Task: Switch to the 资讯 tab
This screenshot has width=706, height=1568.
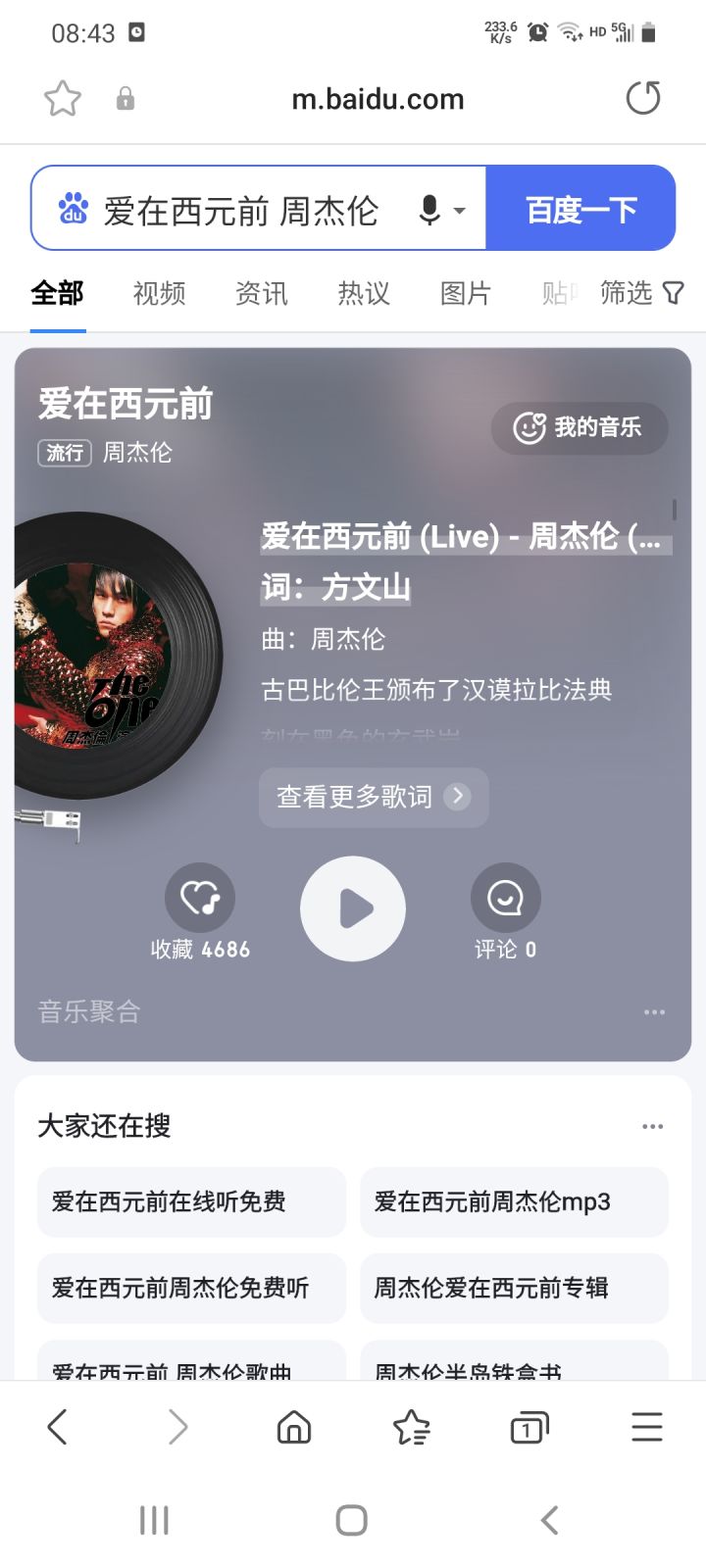Action: tap(262, 293)
